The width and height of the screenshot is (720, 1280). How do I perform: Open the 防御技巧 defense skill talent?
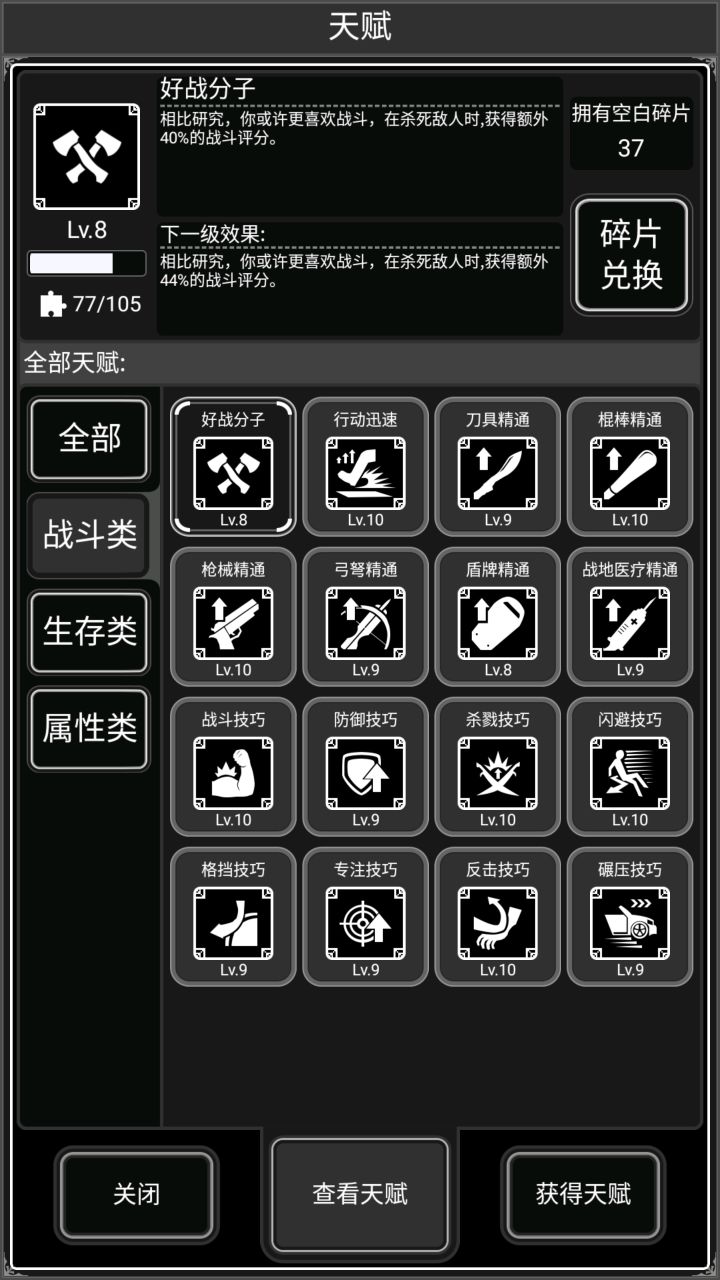point(366,768)
